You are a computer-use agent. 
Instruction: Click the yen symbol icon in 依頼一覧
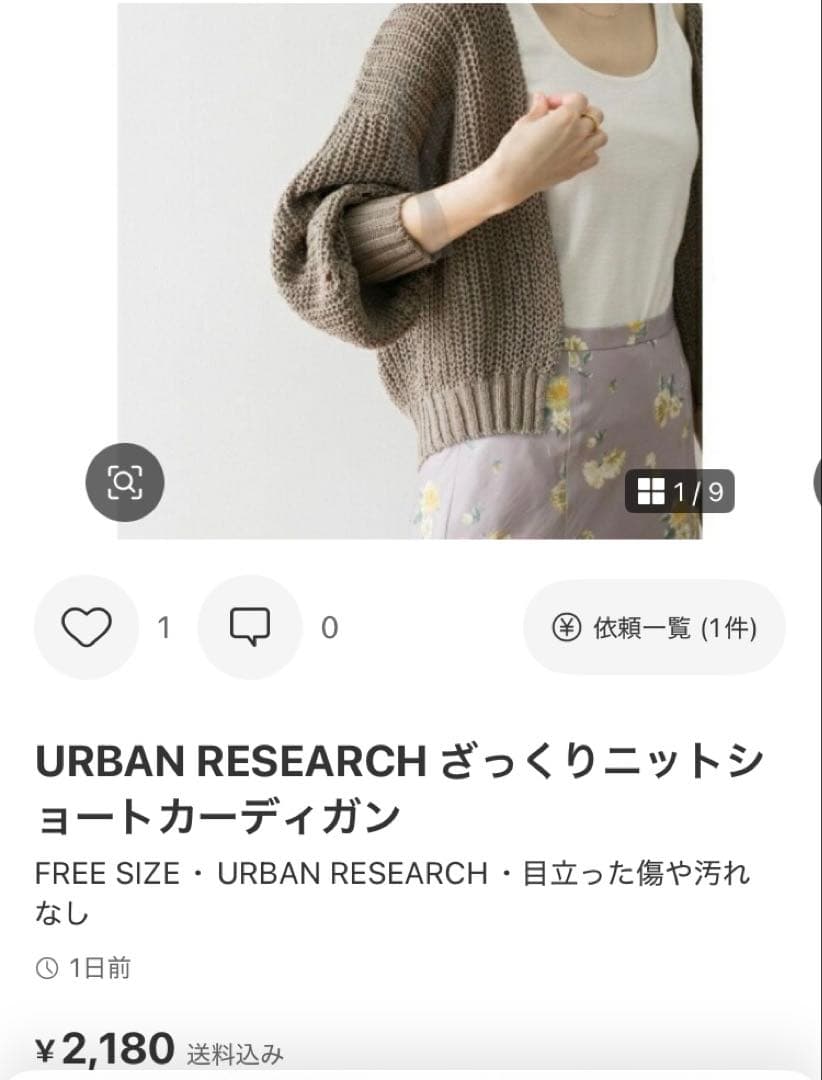(567, 628)
